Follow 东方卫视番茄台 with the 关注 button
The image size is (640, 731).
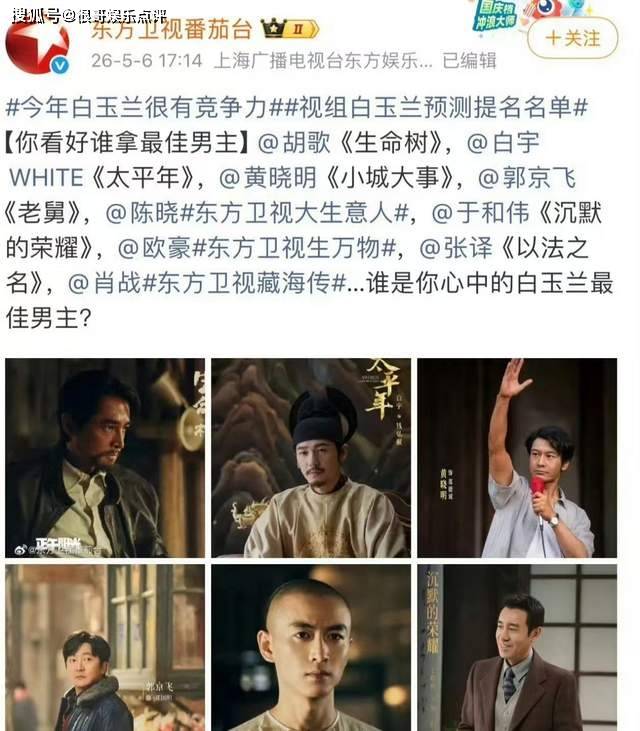tap(572, 38)
